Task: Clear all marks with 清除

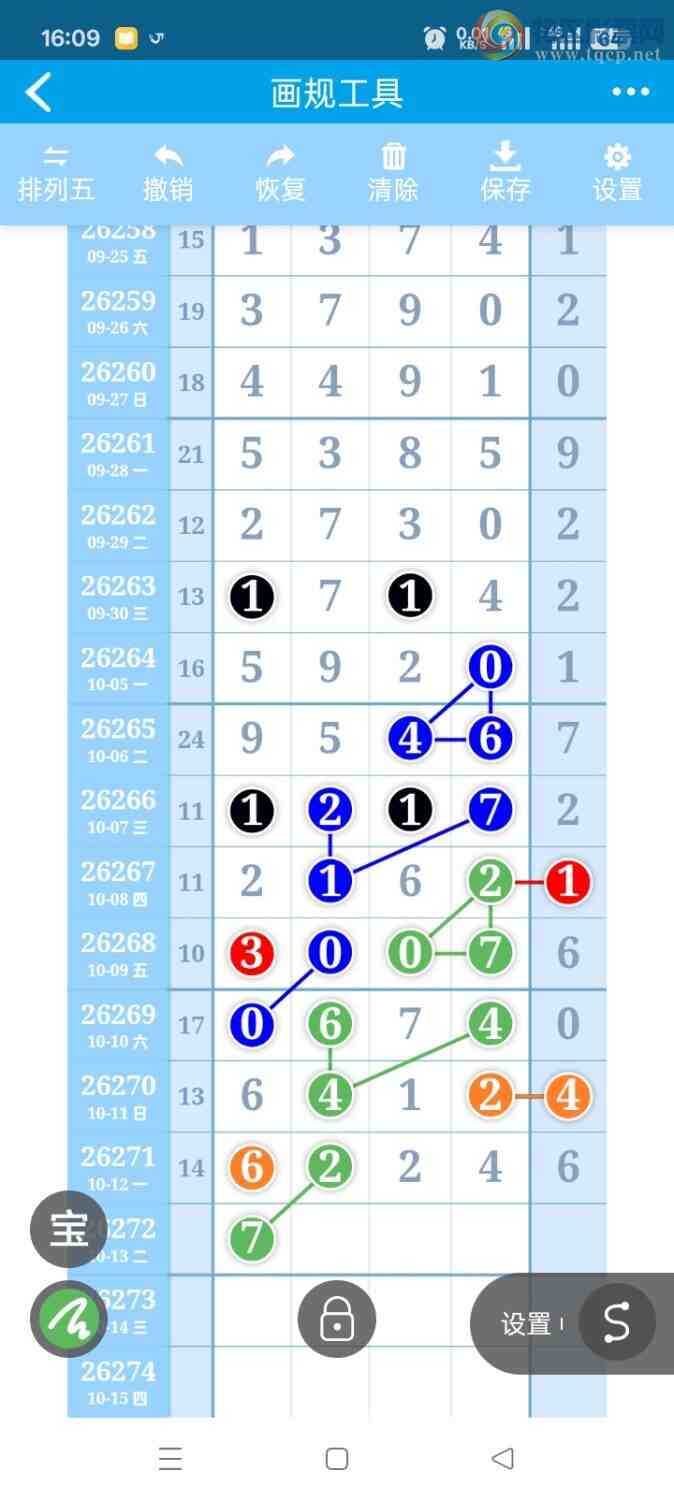Action: tap(393, 174)
